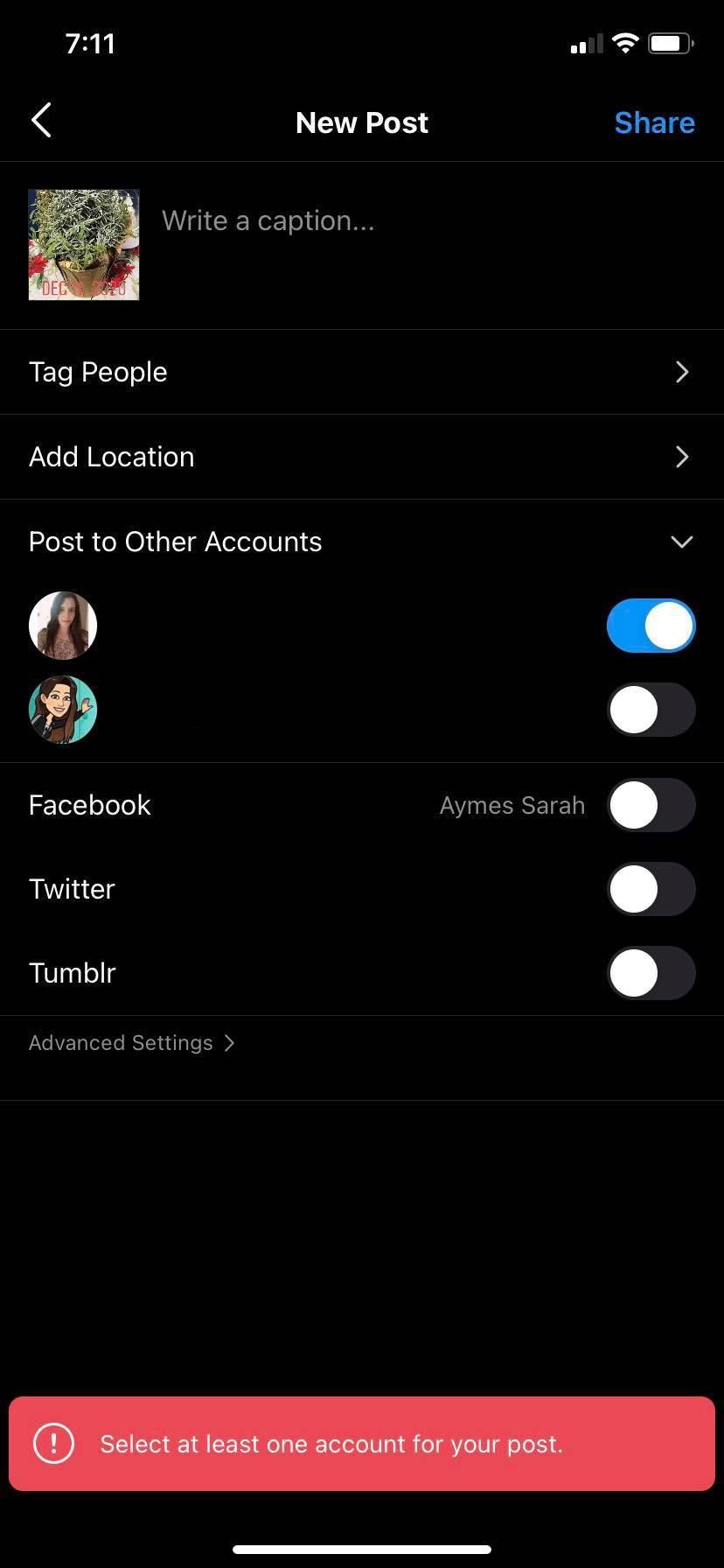The height and width of the screenshot is (1568, 724).
Task: Enable the cartoon-avatar account toggle
Action: (x=651, y=710)
